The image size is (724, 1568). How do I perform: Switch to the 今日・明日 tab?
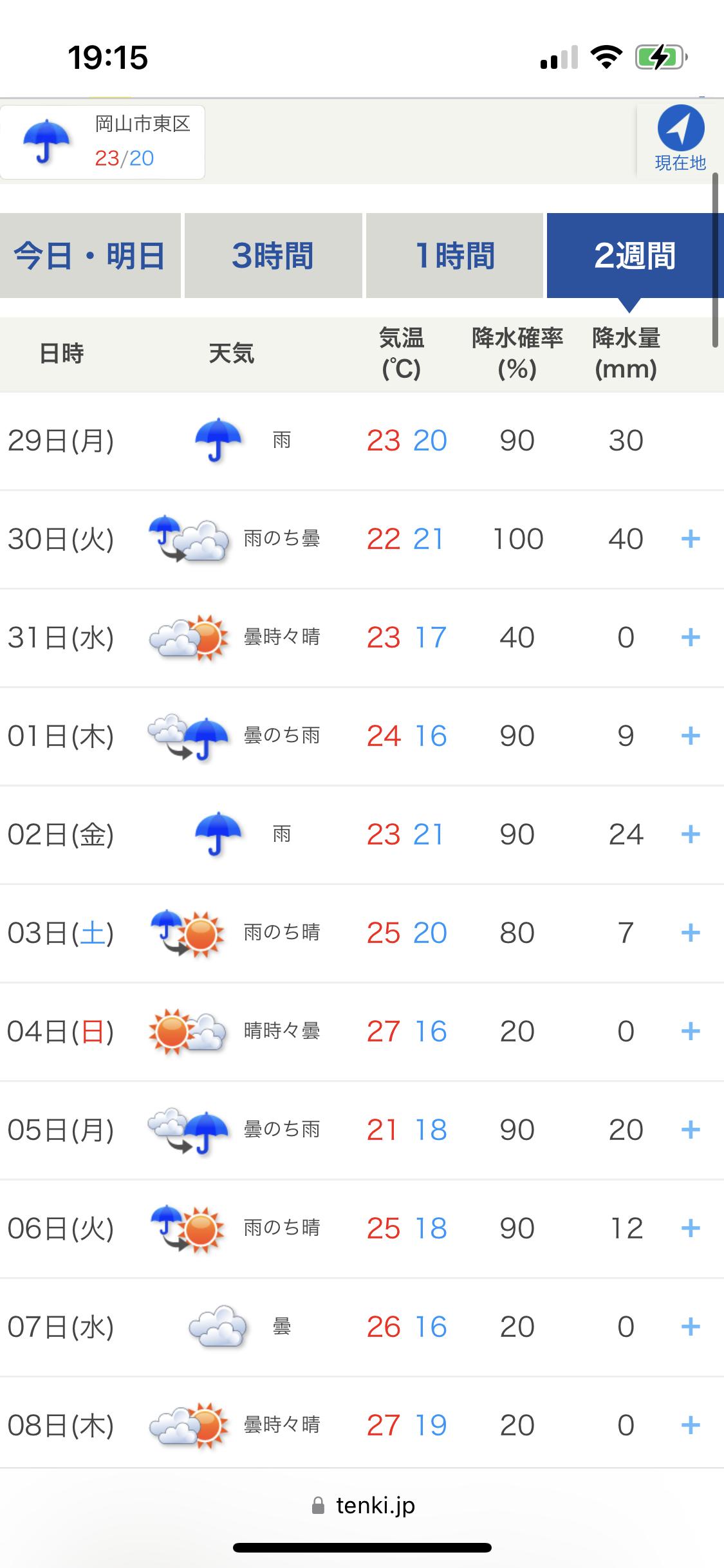pyautogui.click(x=90, y=256)
